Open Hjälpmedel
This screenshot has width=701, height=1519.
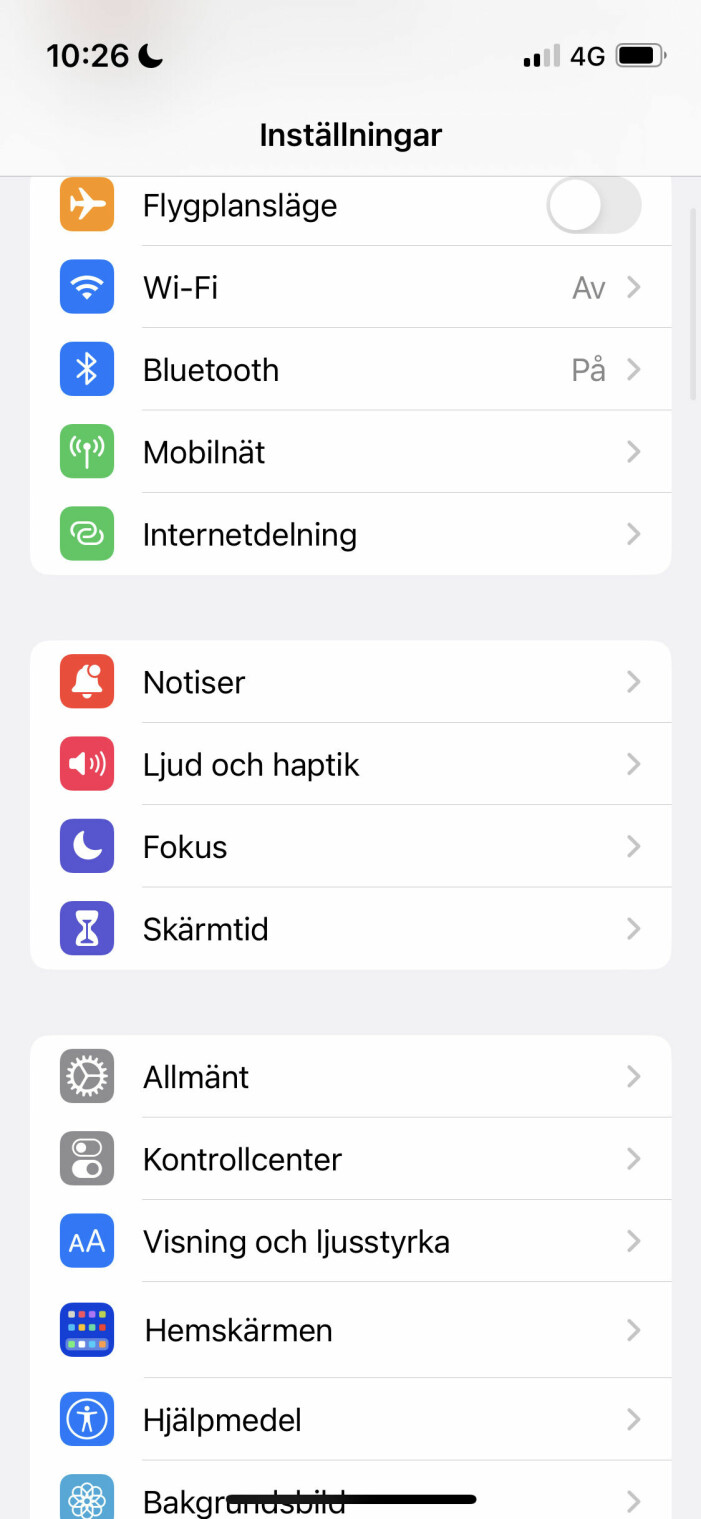click(x=350, y=1419)
